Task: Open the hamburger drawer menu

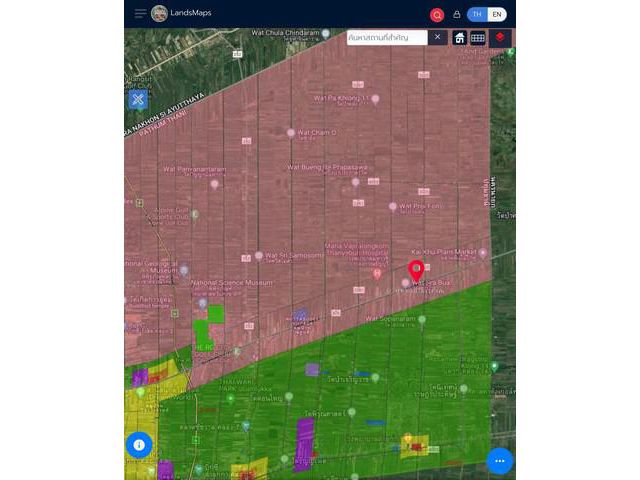Action: pyautogui.click(x=140, y=13)
